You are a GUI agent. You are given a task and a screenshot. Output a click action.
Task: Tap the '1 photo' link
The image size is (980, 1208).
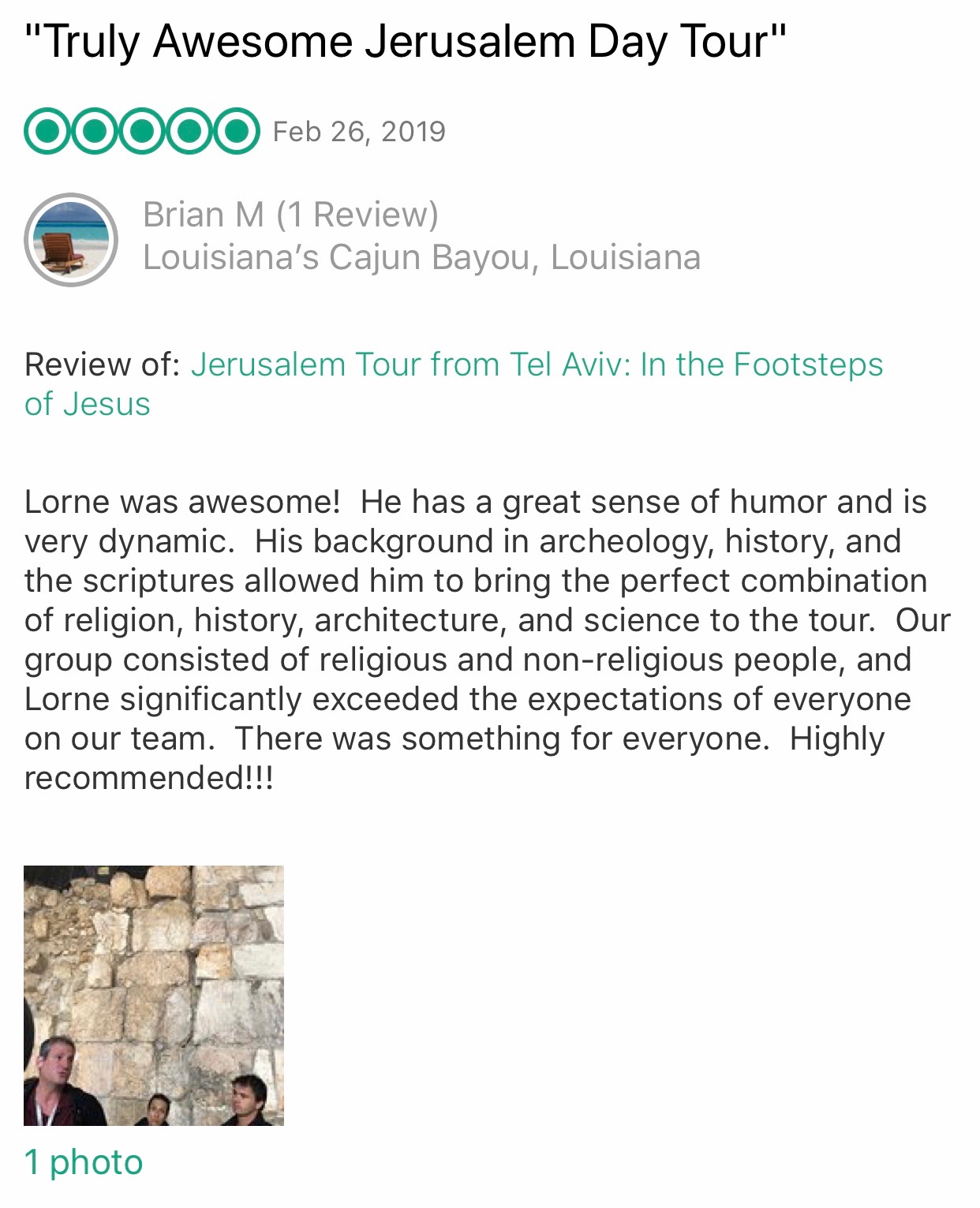coord(84,1162)
